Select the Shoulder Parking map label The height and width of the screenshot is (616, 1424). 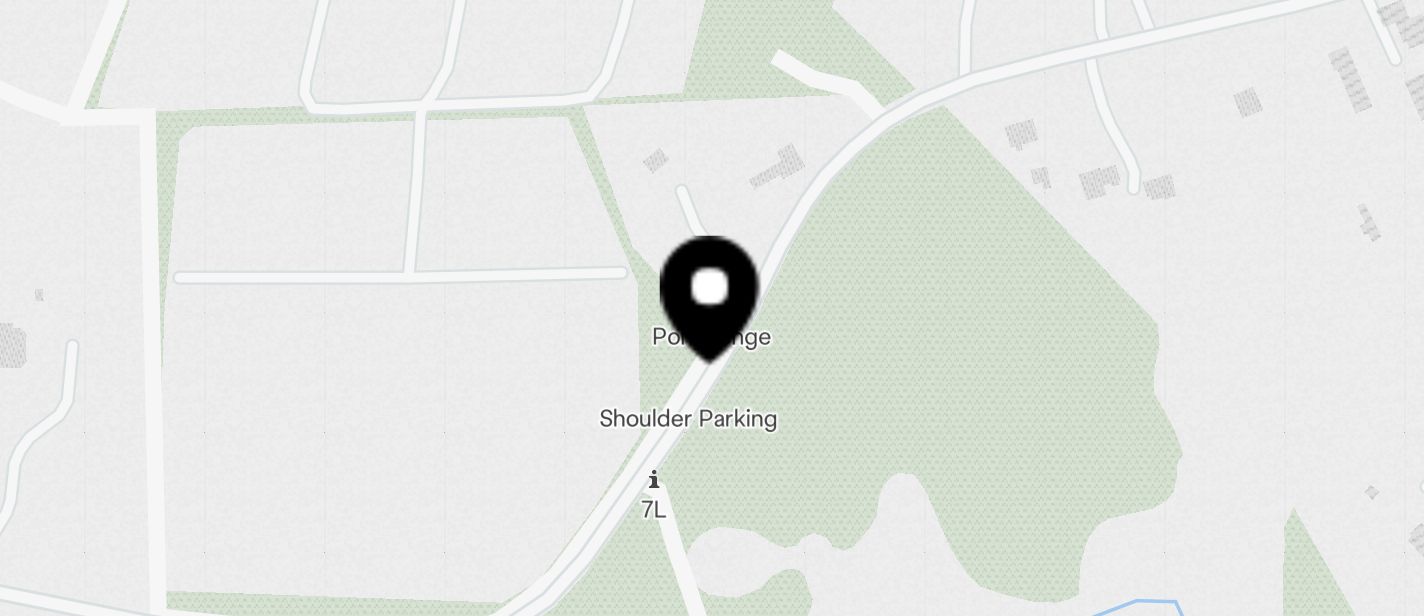click(x=688, y=419)
